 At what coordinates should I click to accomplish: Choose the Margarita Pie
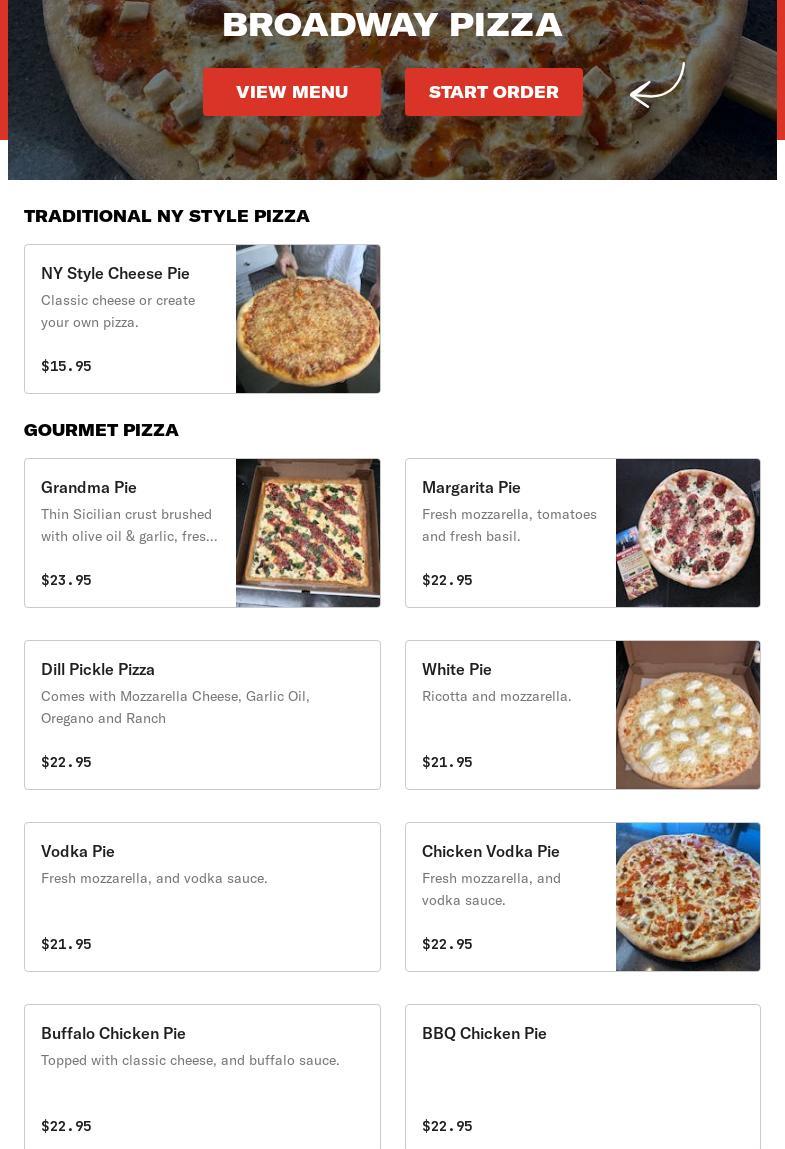(x=582, y=533)
